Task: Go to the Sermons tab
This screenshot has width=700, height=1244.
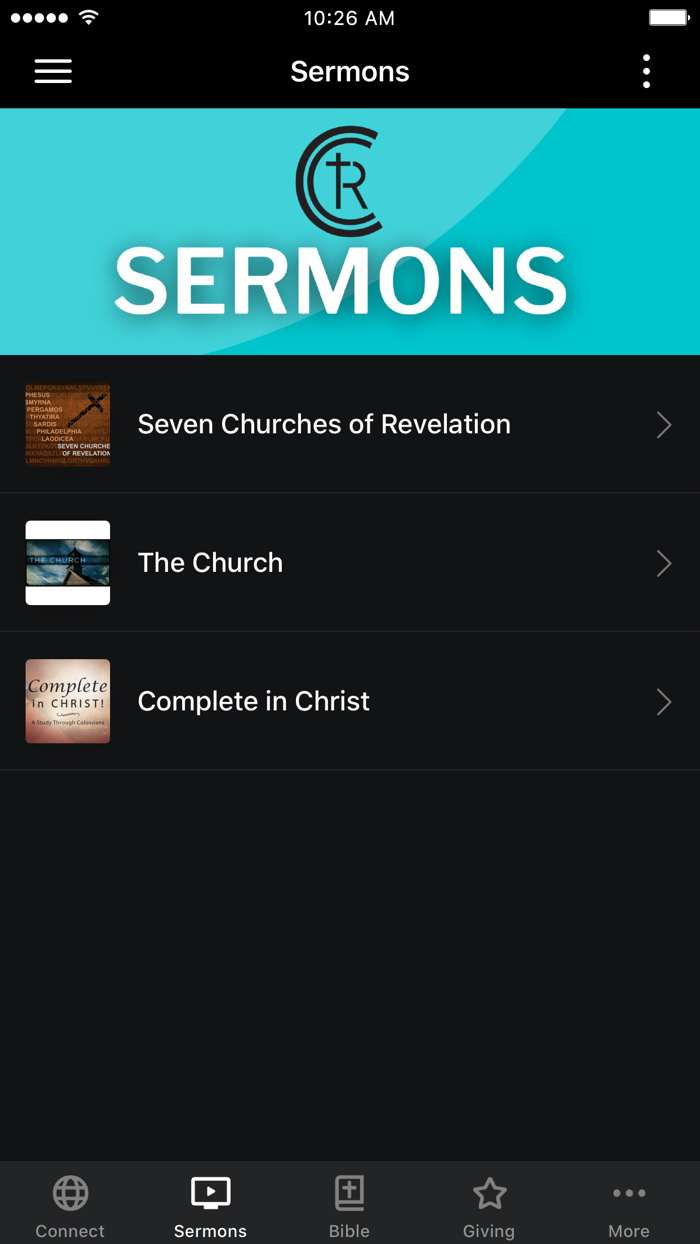Action: pyautogui.click(x=210, y=1206)
